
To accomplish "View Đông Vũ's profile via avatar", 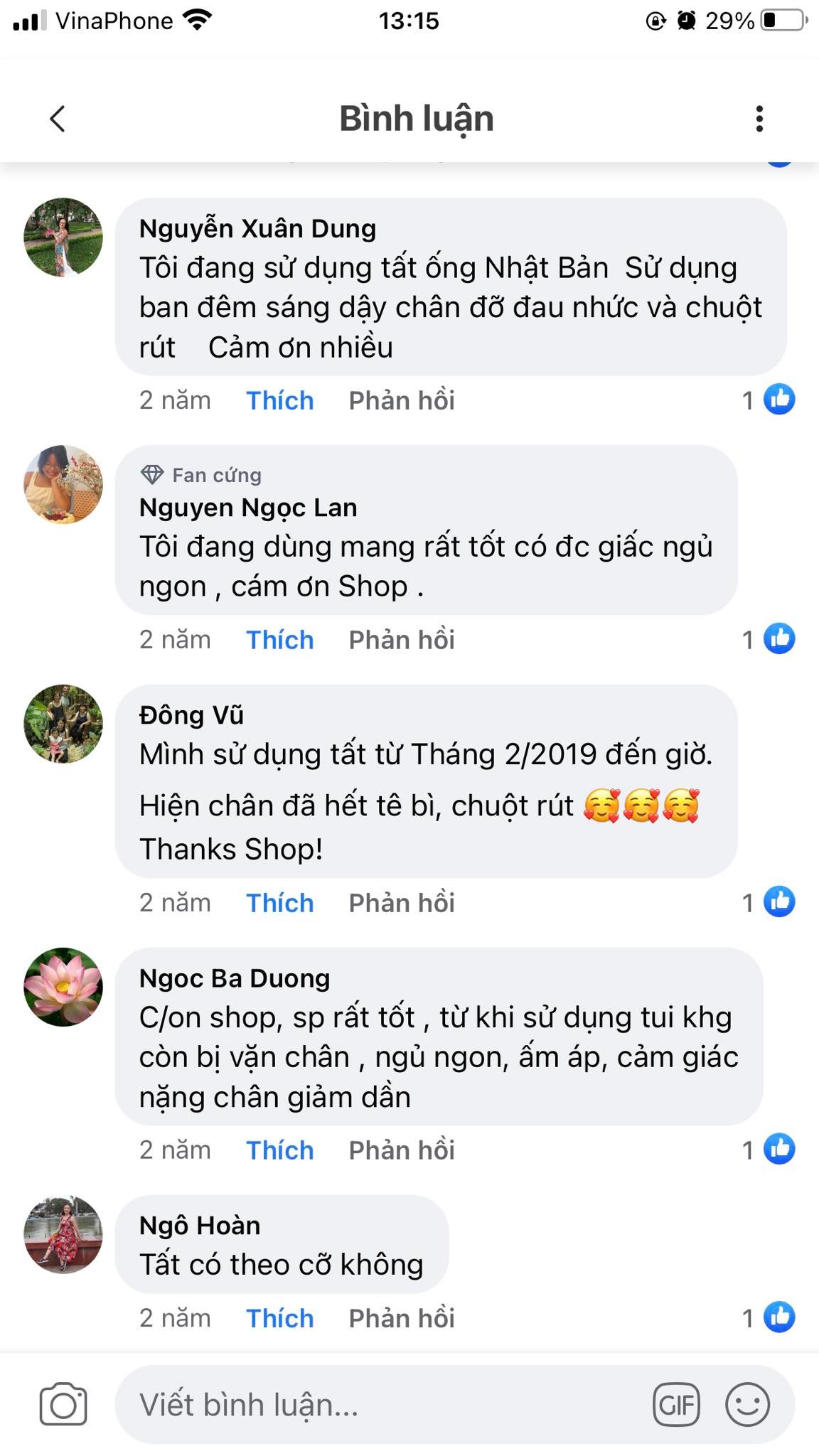I will tap(63, 724).
